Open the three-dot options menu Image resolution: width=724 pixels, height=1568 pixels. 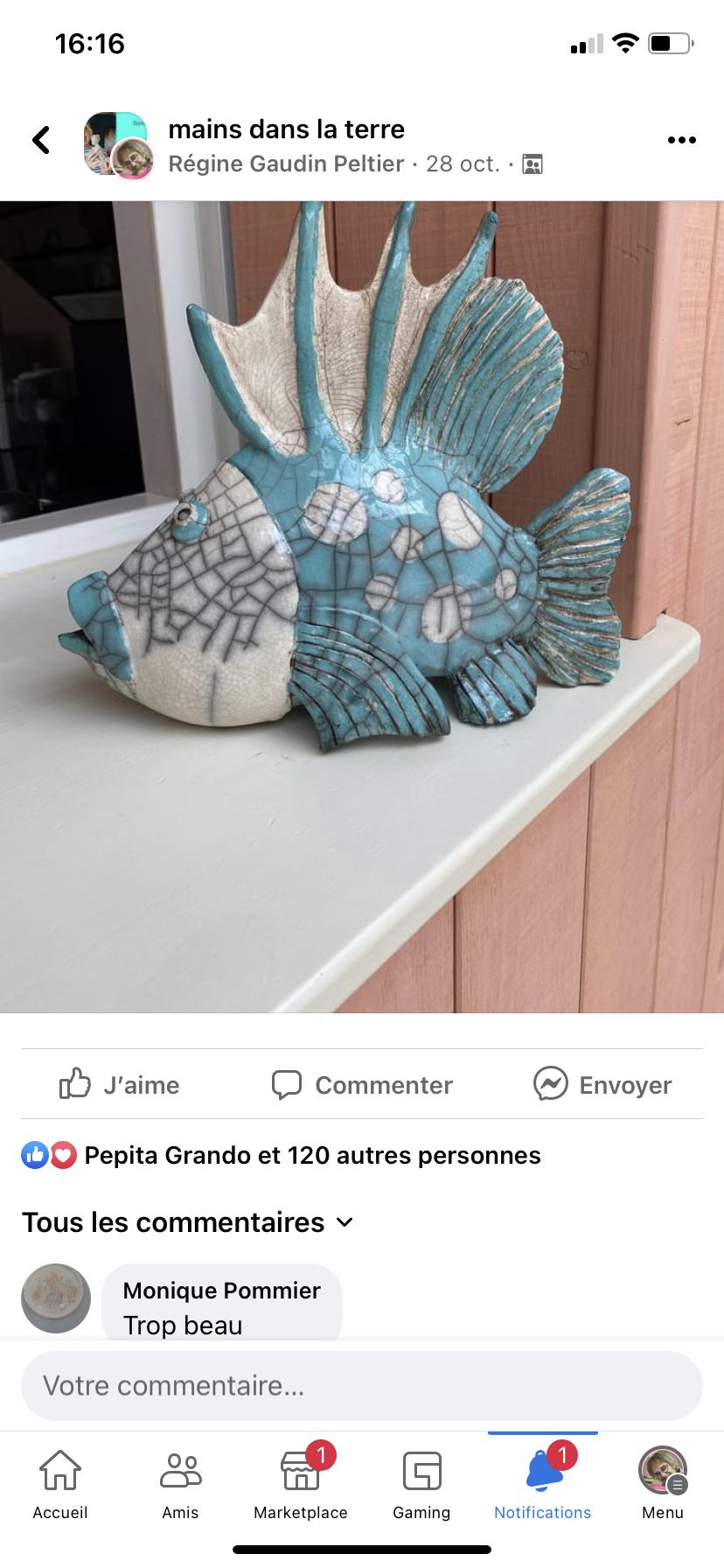[x=681, y=140]
